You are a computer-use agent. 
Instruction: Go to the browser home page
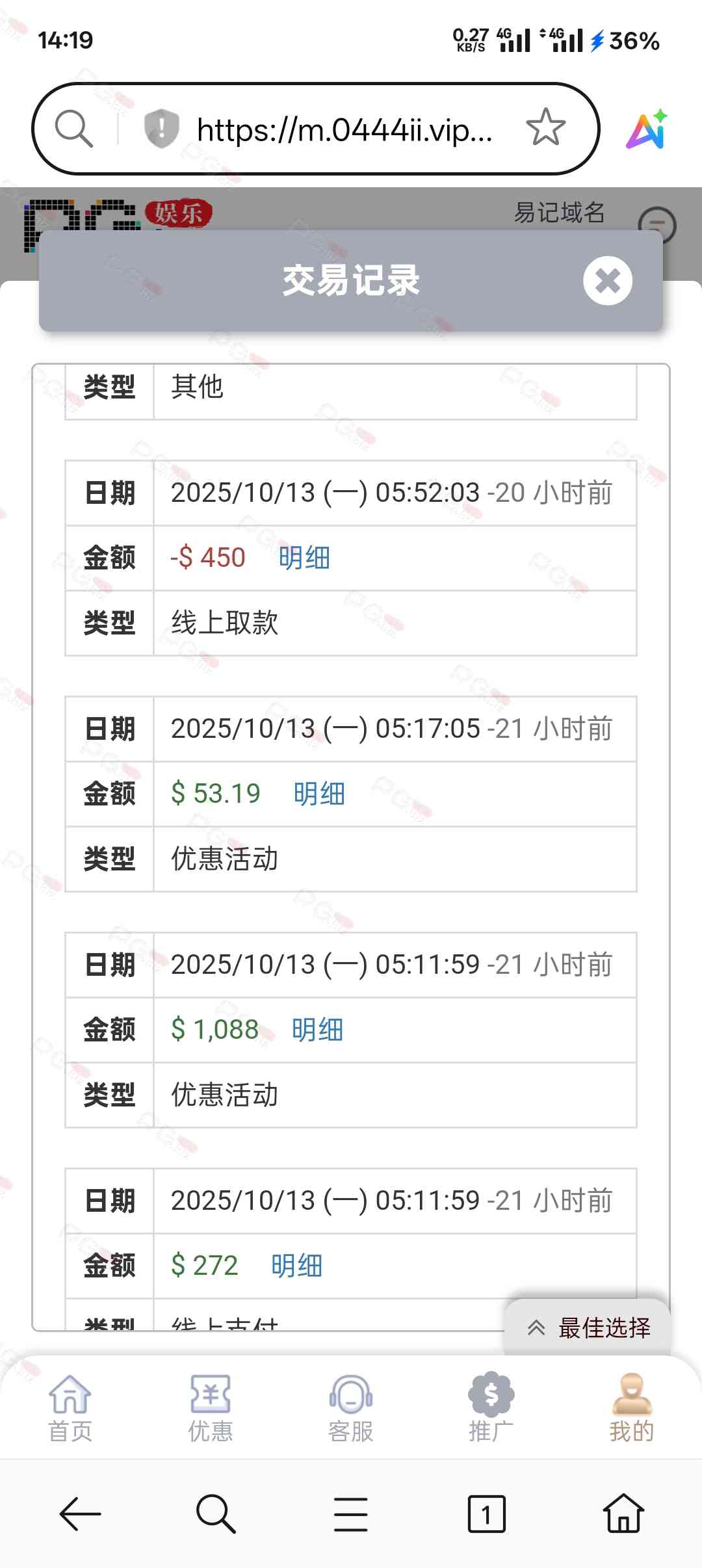click(623, 1514)
